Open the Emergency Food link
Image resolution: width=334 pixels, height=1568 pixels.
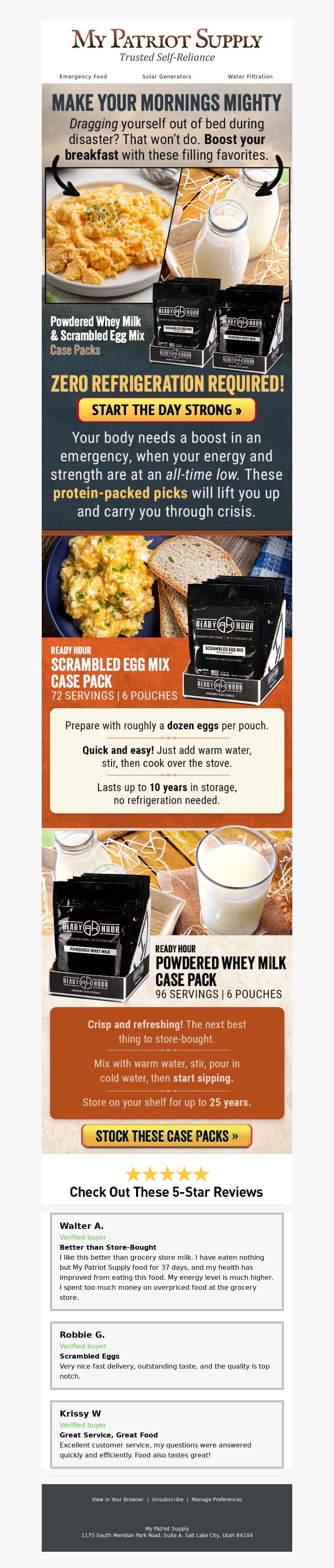83,77
